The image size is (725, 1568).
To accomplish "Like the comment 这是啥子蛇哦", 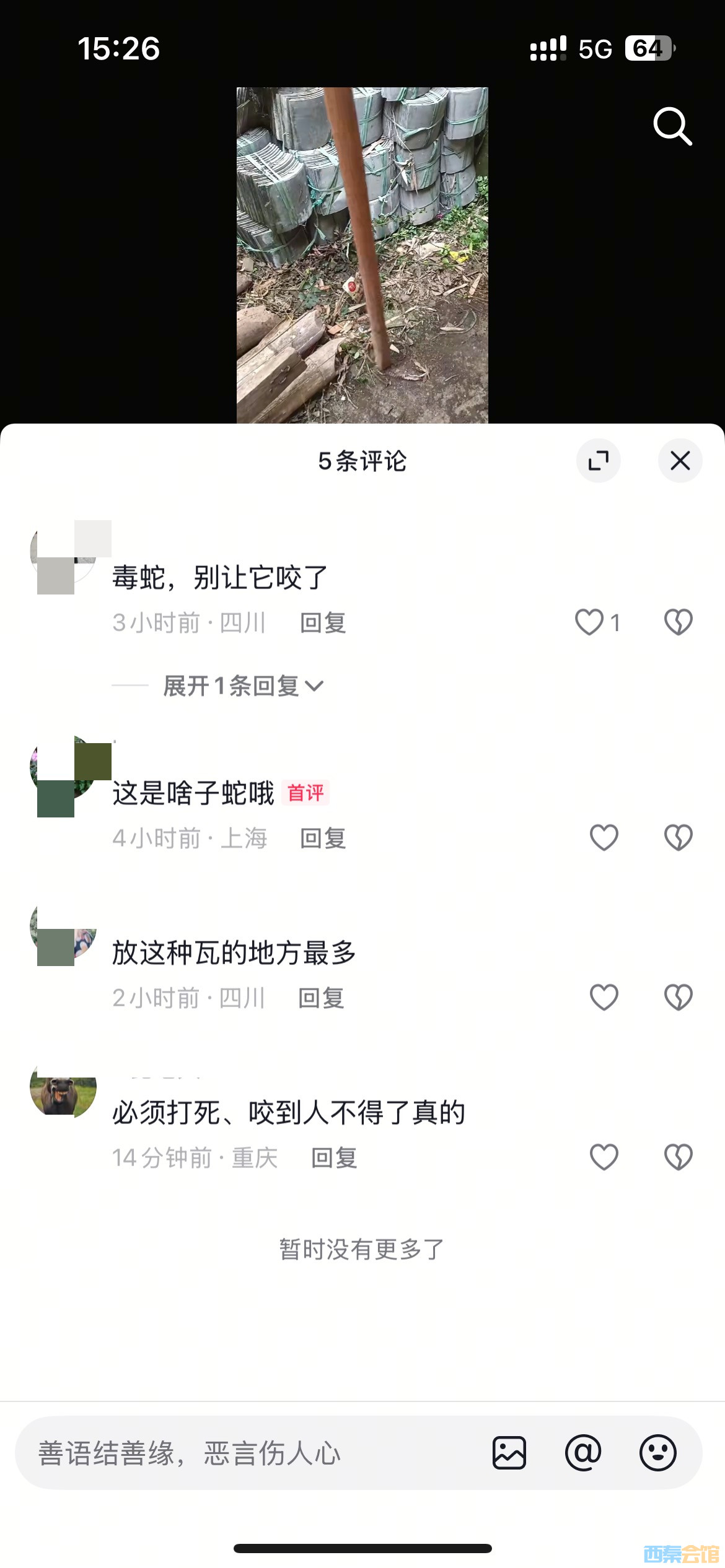I will (x=604, y=838).
